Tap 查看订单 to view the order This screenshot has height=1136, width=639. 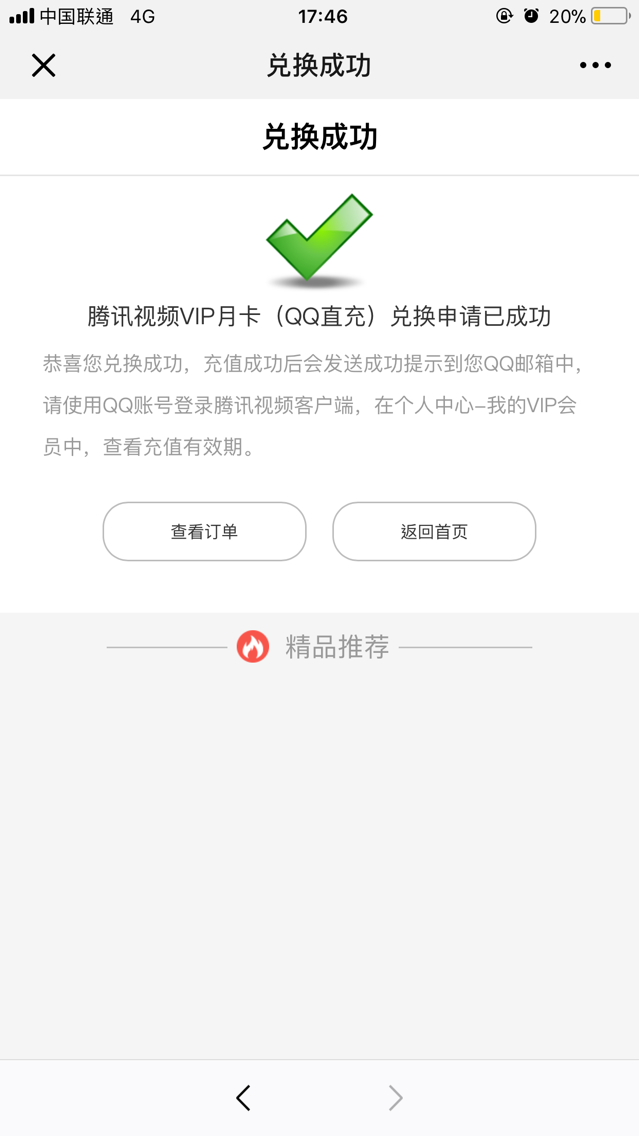(x=204, y=532)
